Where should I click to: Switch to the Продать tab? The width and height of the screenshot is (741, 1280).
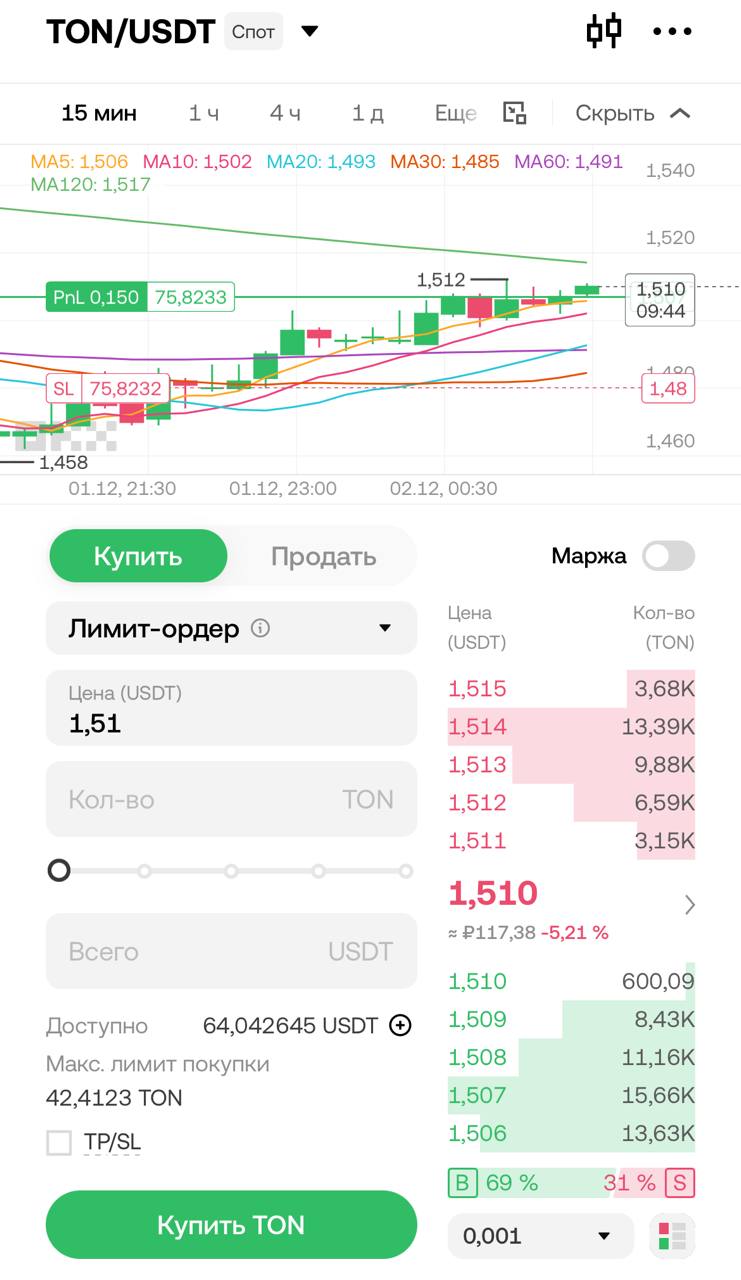click(x=323, y=556)
